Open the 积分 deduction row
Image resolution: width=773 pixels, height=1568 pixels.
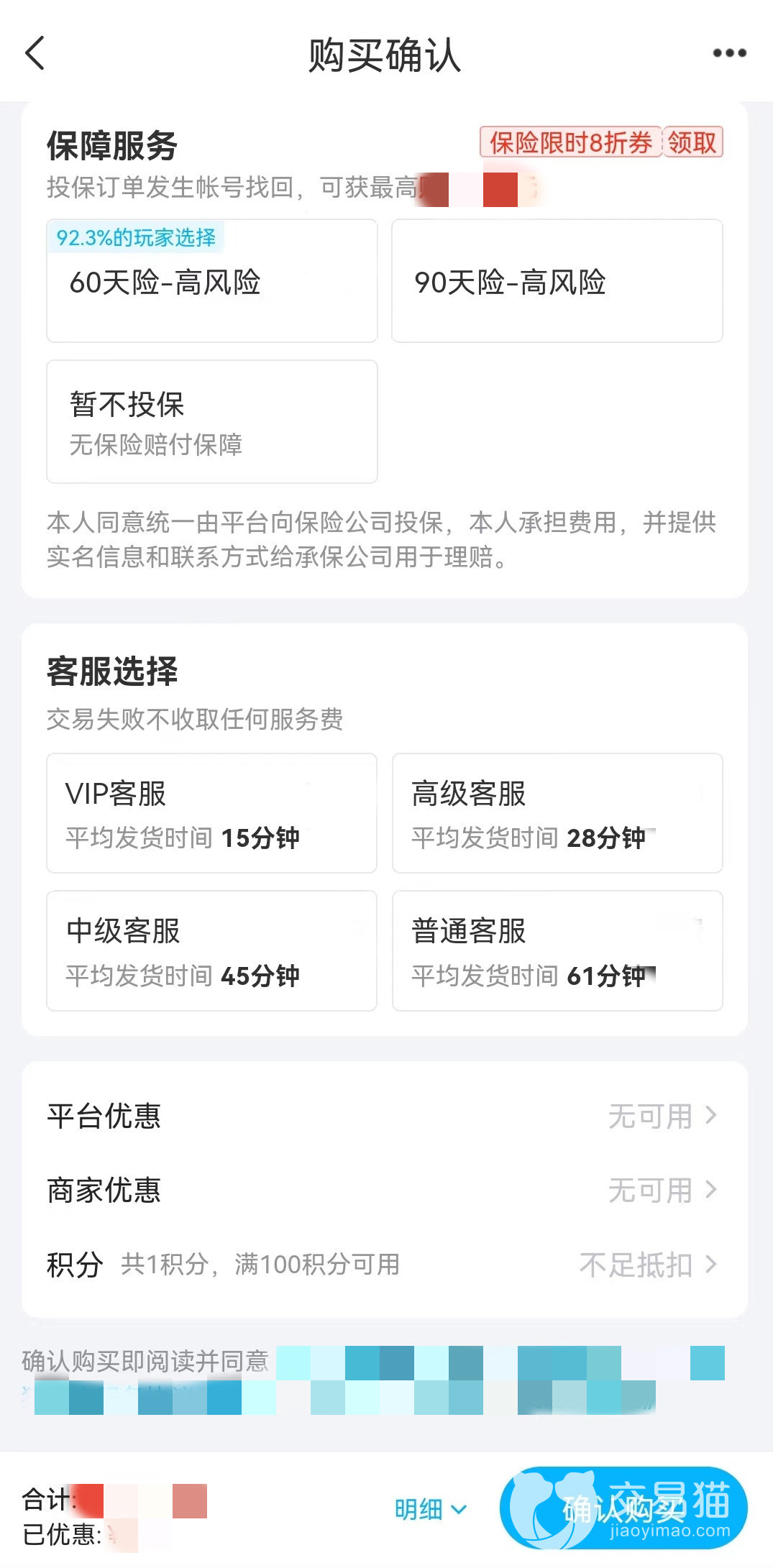click(x=384, y=1264)
